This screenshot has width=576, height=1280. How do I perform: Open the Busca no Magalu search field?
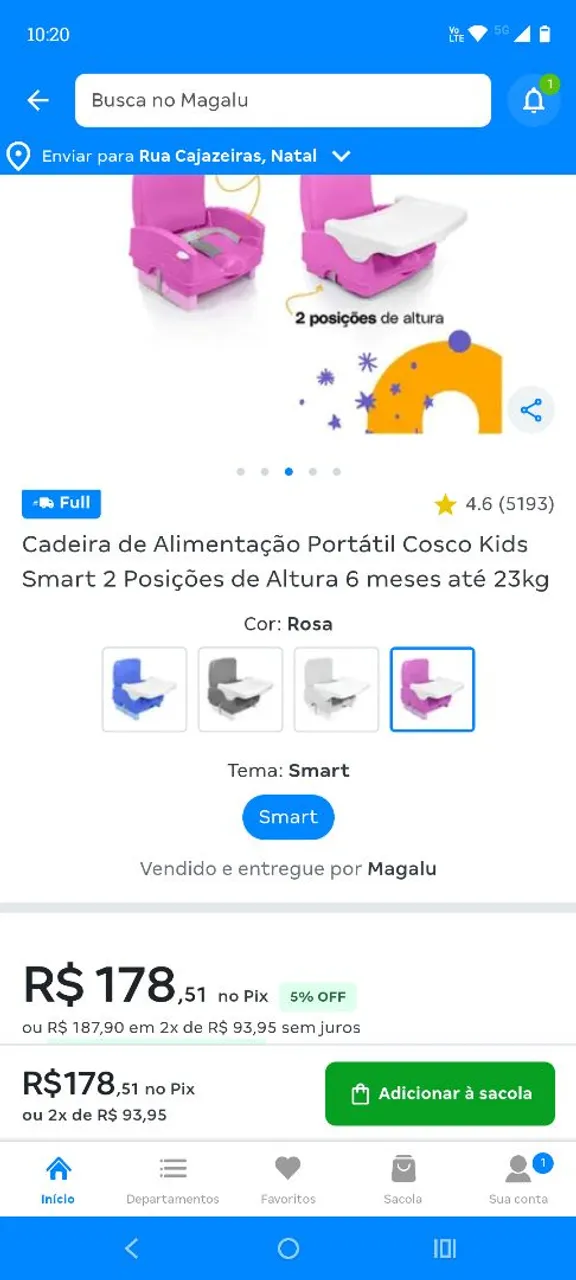click(x=283, y=100)
